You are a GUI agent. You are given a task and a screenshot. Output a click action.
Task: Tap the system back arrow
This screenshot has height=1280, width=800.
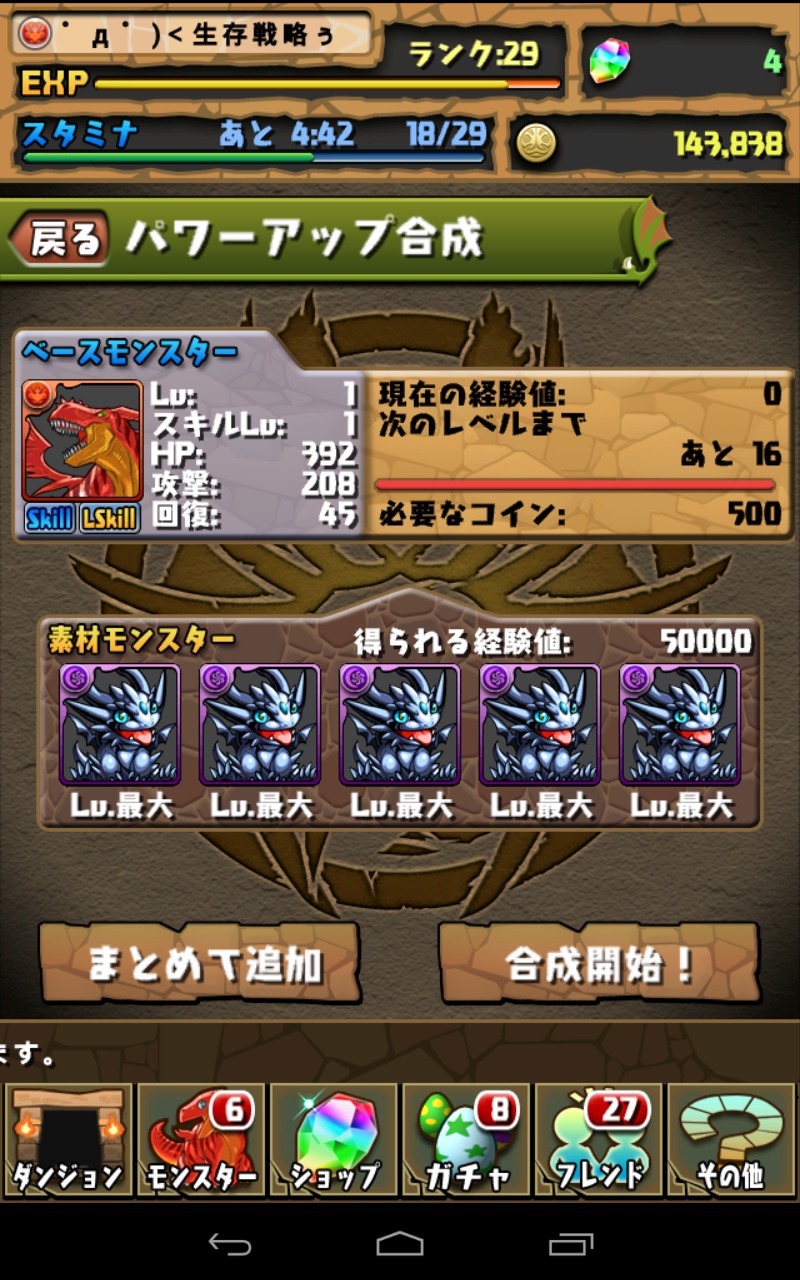(x=229, y=1244)
